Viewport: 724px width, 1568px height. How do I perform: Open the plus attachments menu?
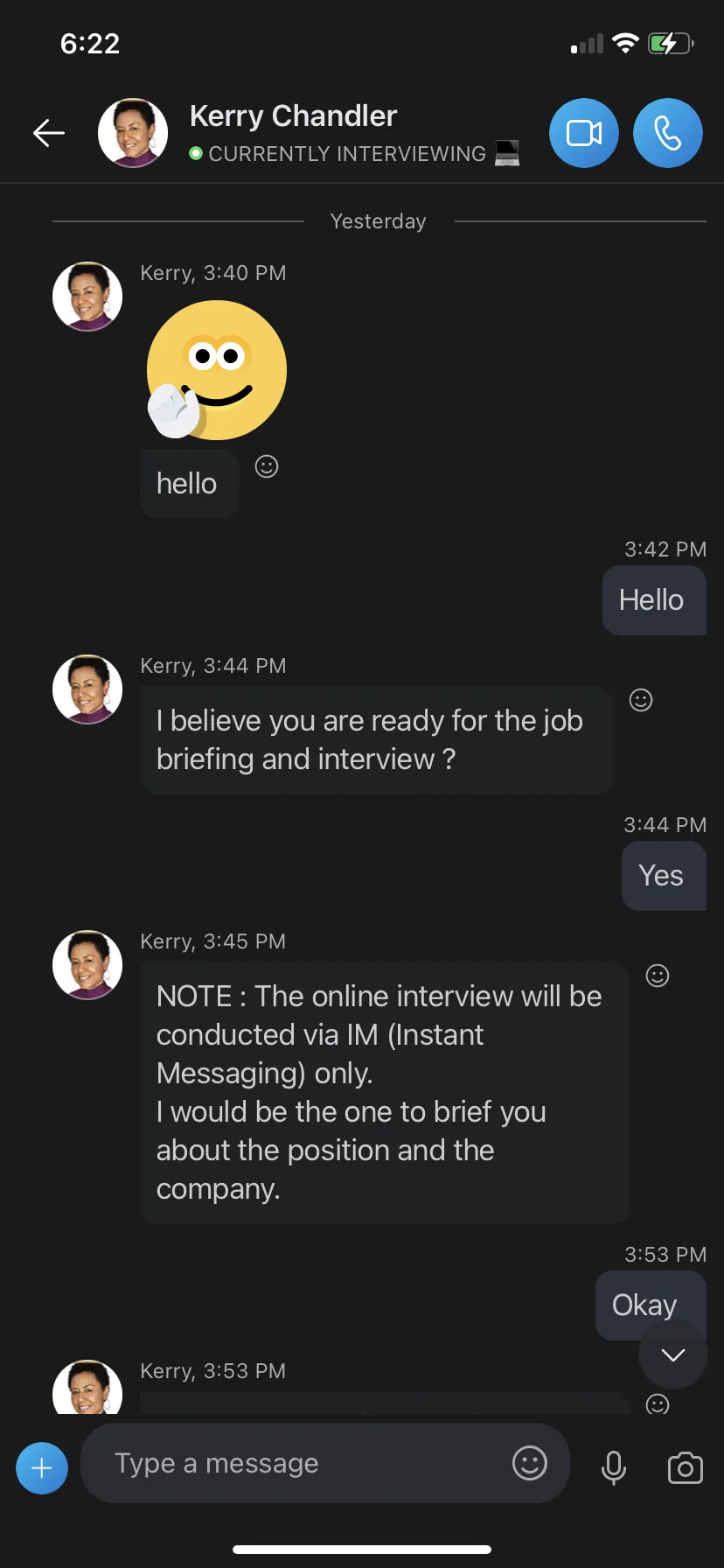pos(42,1468)
